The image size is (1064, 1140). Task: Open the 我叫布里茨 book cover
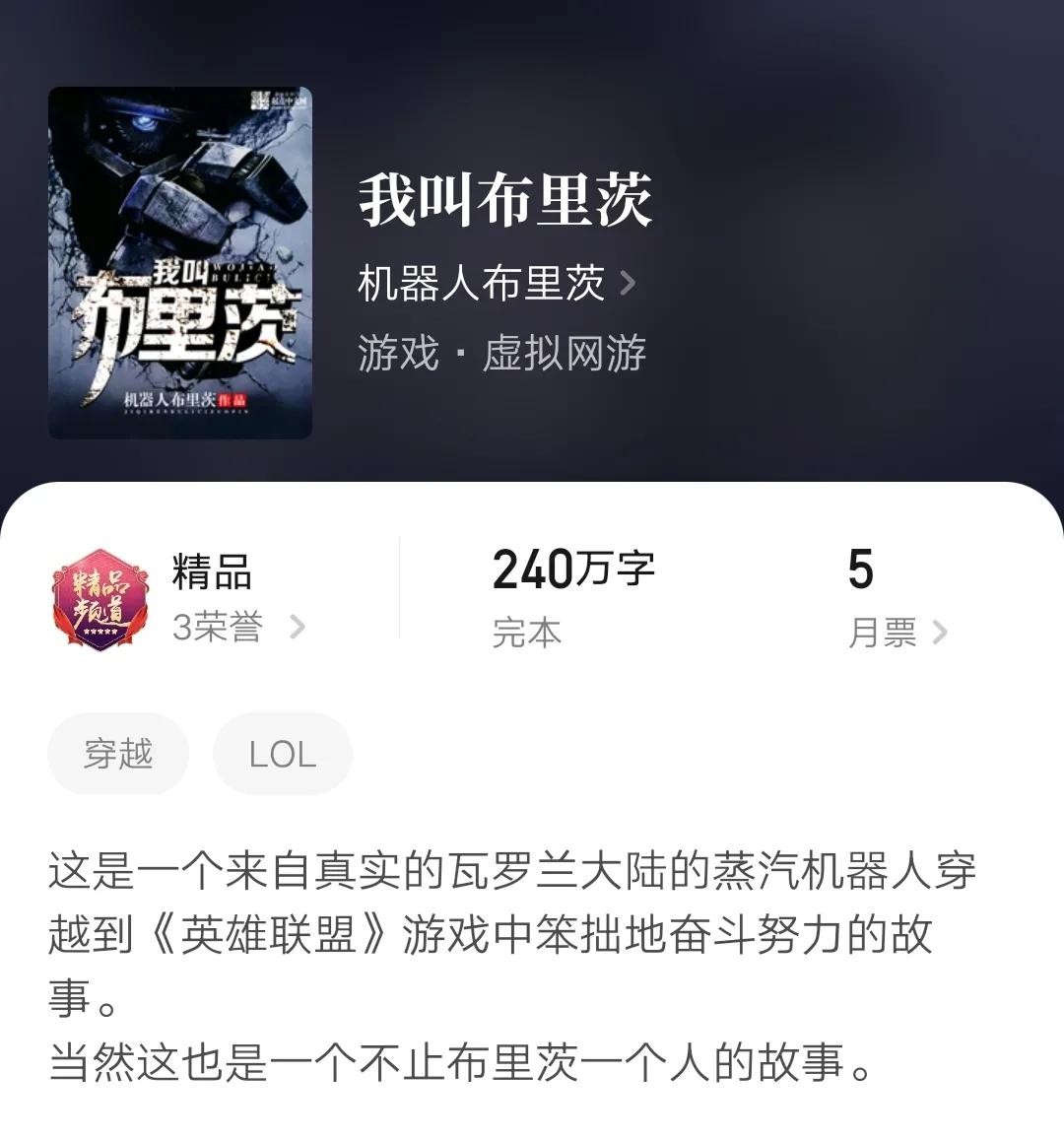point(180,263)
